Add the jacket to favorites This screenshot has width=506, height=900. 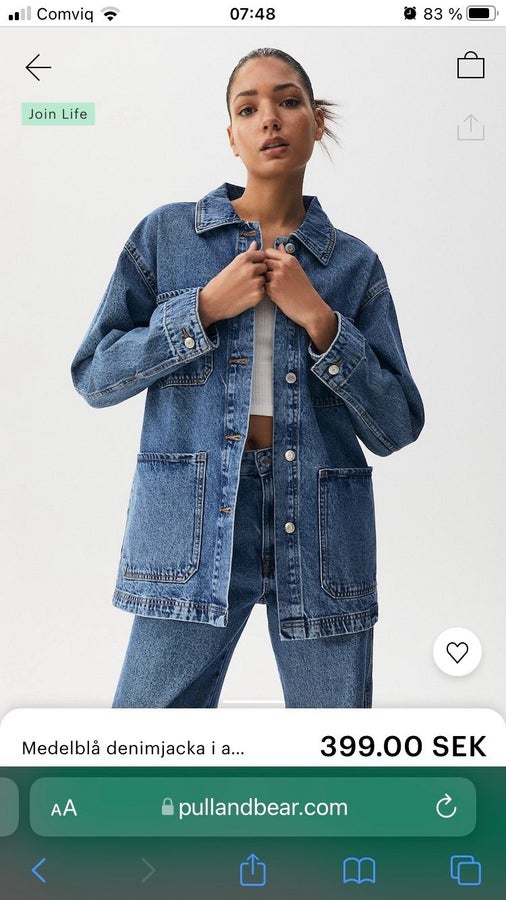coord(457,652)
